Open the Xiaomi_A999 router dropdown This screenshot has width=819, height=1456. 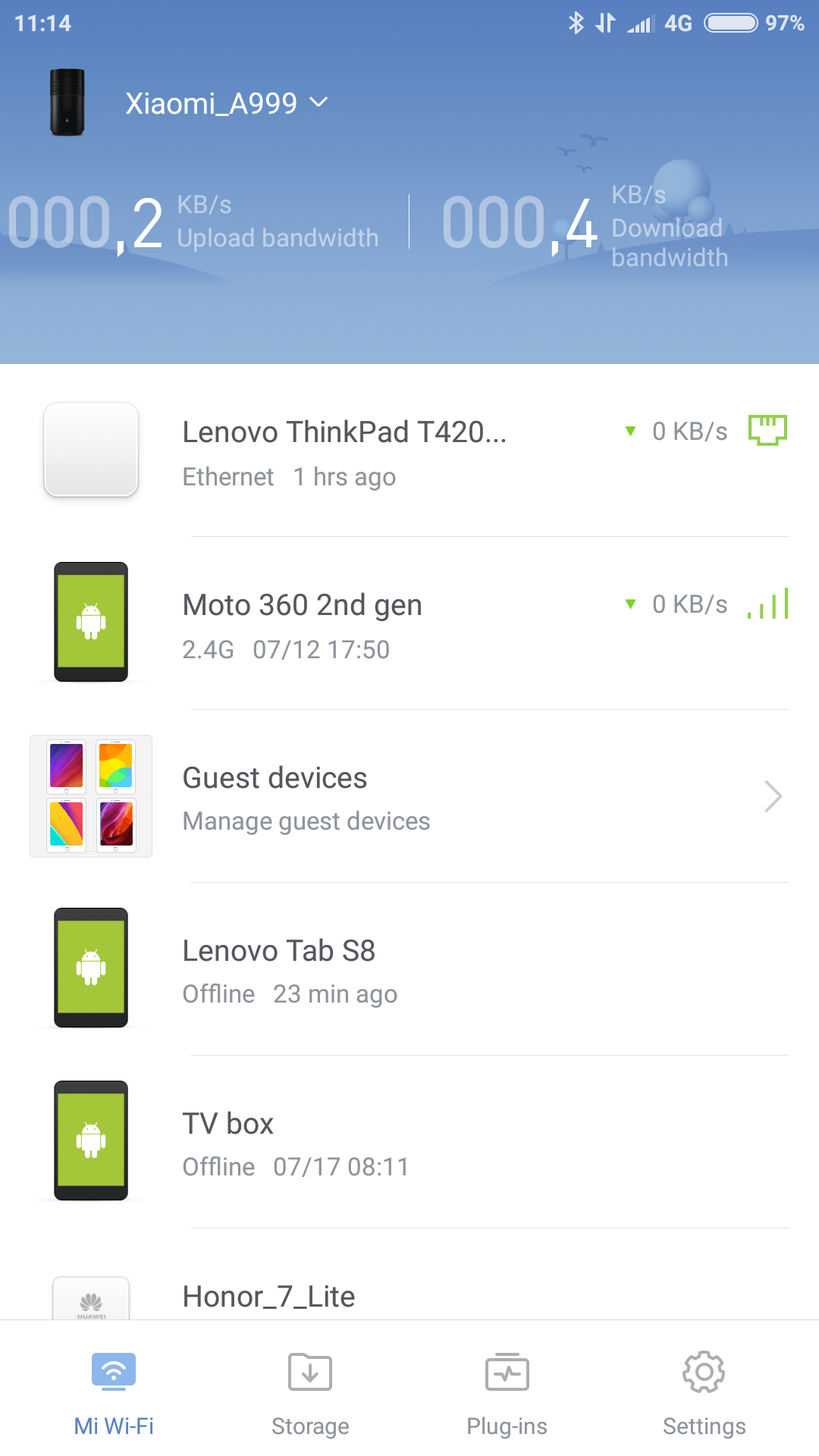(x=226, y=103)
